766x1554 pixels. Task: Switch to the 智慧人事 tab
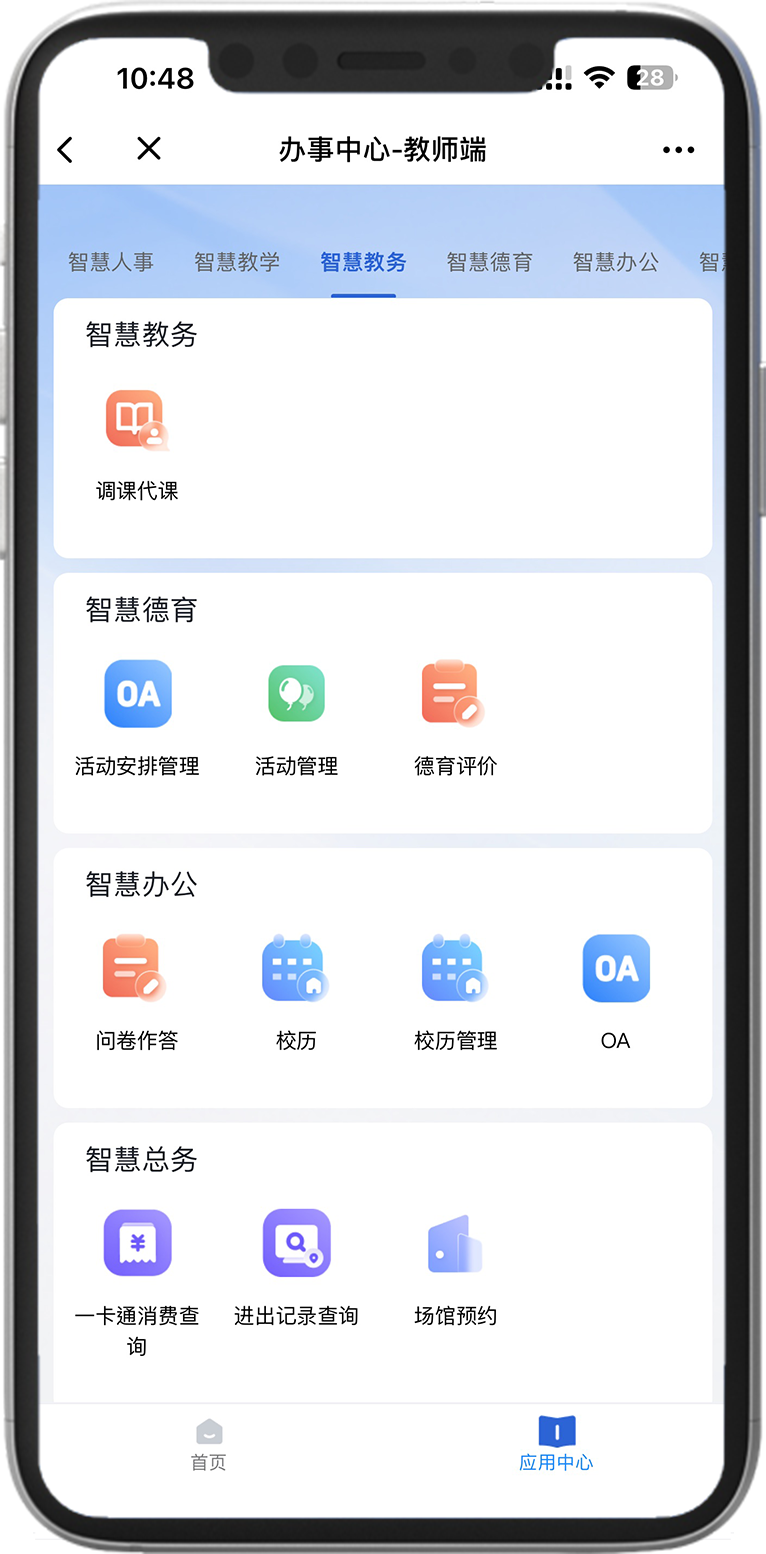[x=111, y=263]
